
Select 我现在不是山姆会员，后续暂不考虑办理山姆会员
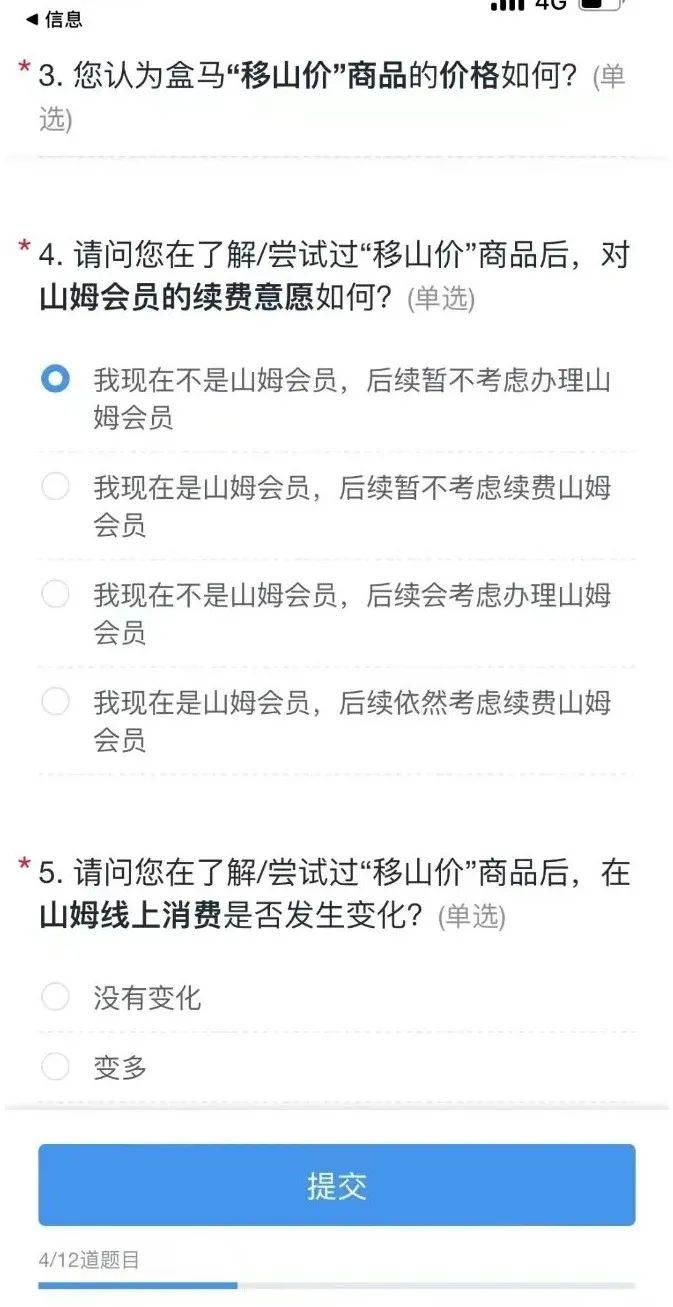point(56,380)
